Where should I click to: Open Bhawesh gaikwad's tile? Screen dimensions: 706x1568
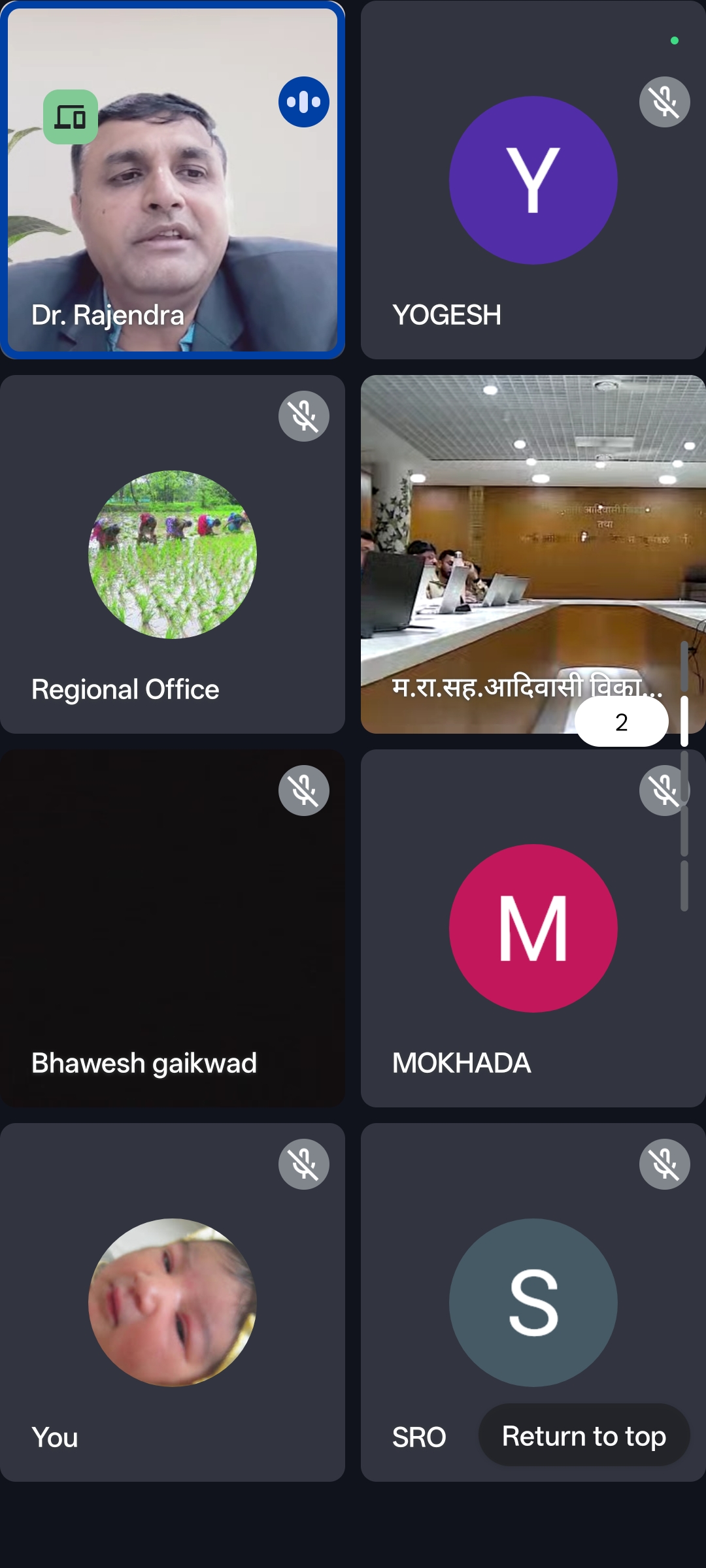(x=173, y=928)
